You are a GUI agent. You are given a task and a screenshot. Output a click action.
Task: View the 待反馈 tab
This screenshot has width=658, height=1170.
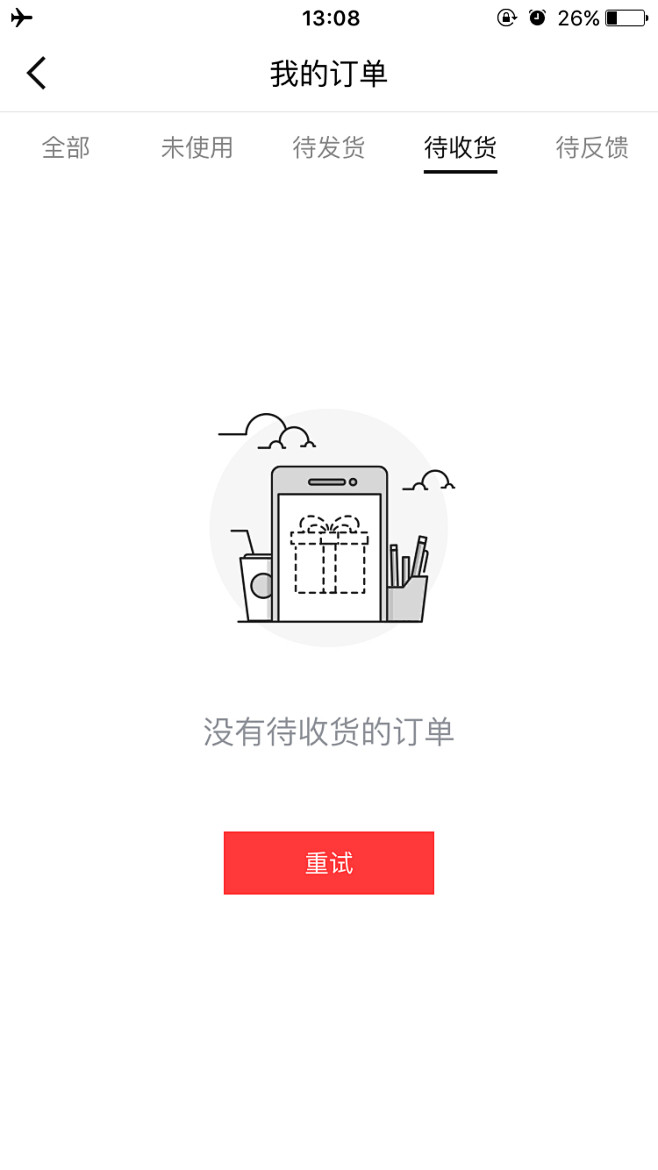point(592,148)
